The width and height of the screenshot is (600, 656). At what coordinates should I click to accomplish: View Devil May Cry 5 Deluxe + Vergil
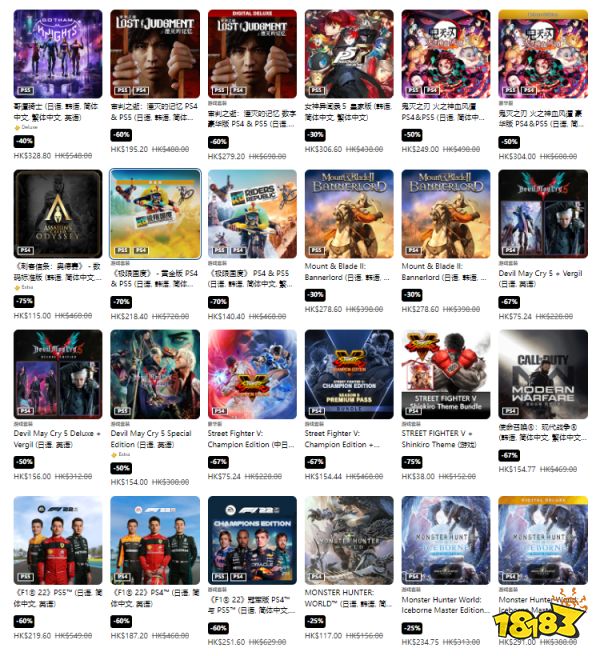(57, 373)
